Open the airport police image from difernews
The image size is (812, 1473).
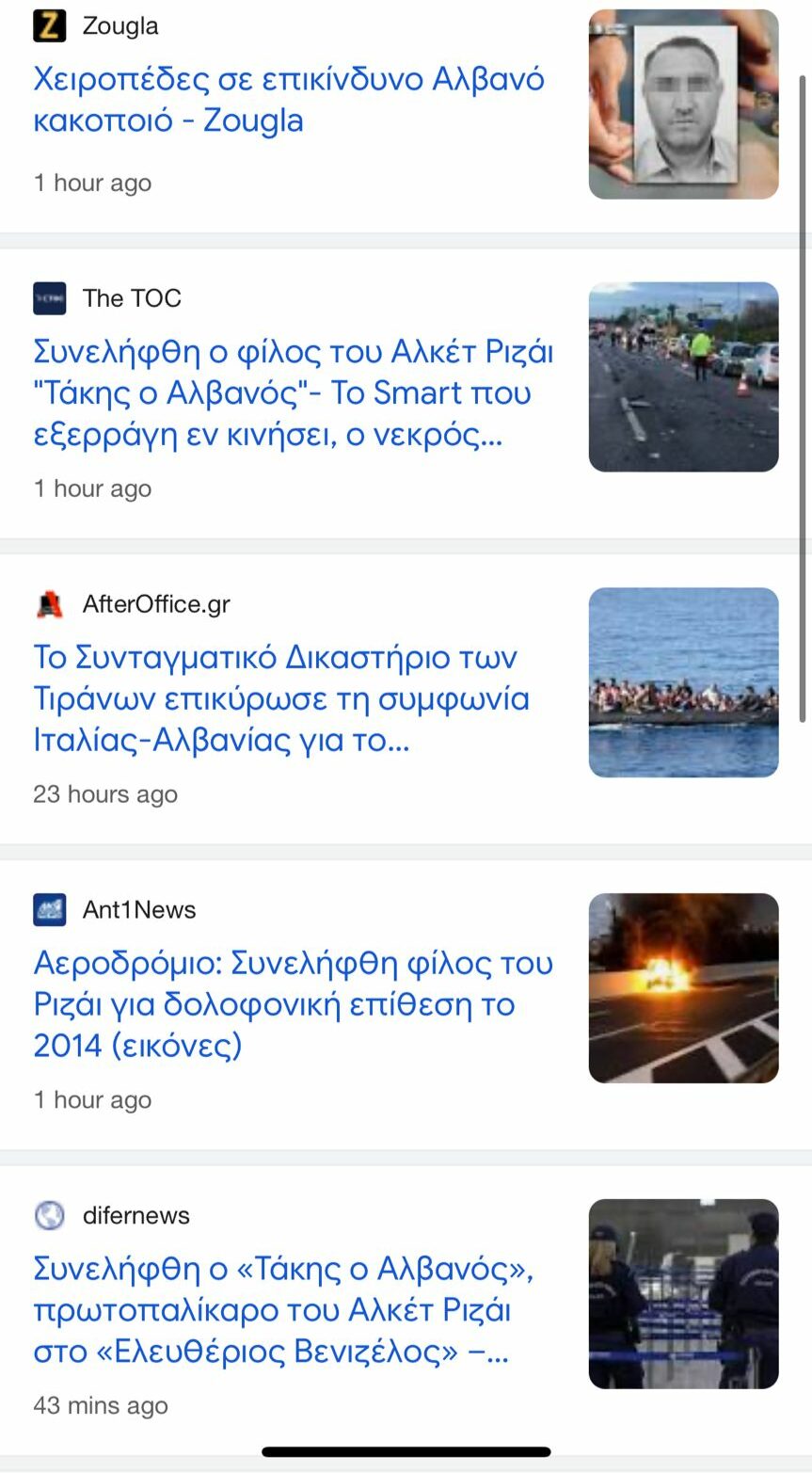(683, 1293)
